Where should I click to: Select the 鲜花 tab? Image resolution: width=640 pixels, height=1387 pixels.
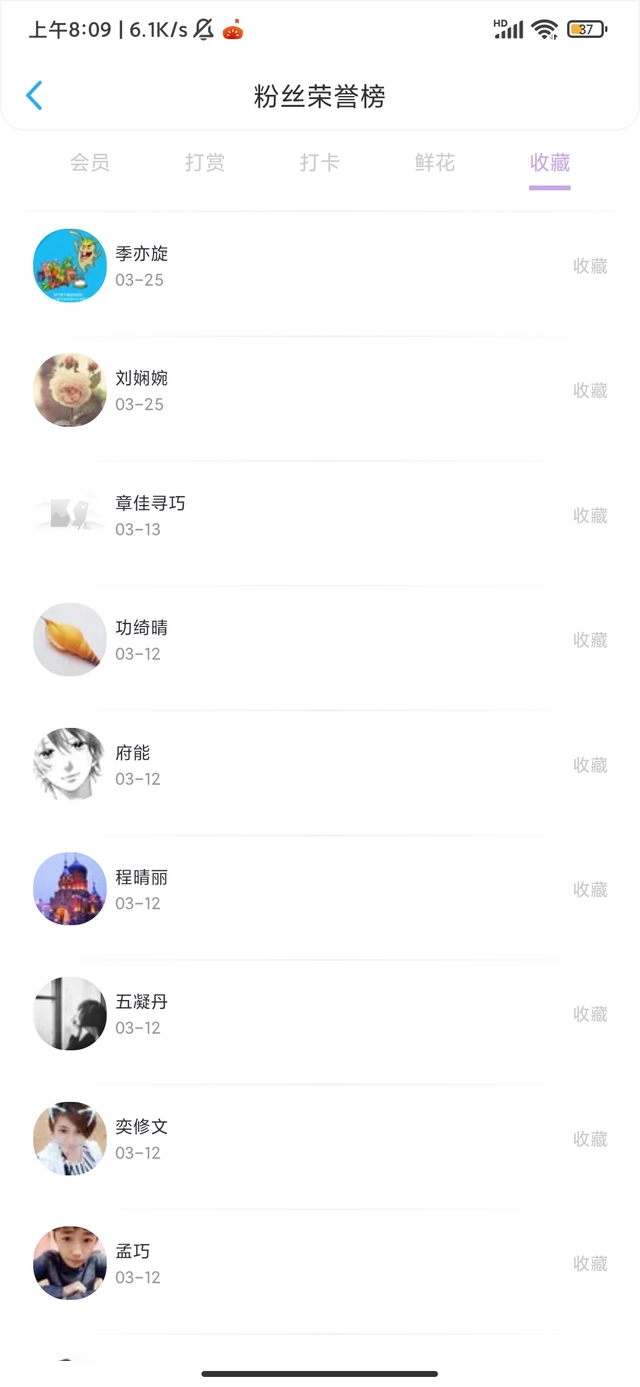(x=435, y=162)
